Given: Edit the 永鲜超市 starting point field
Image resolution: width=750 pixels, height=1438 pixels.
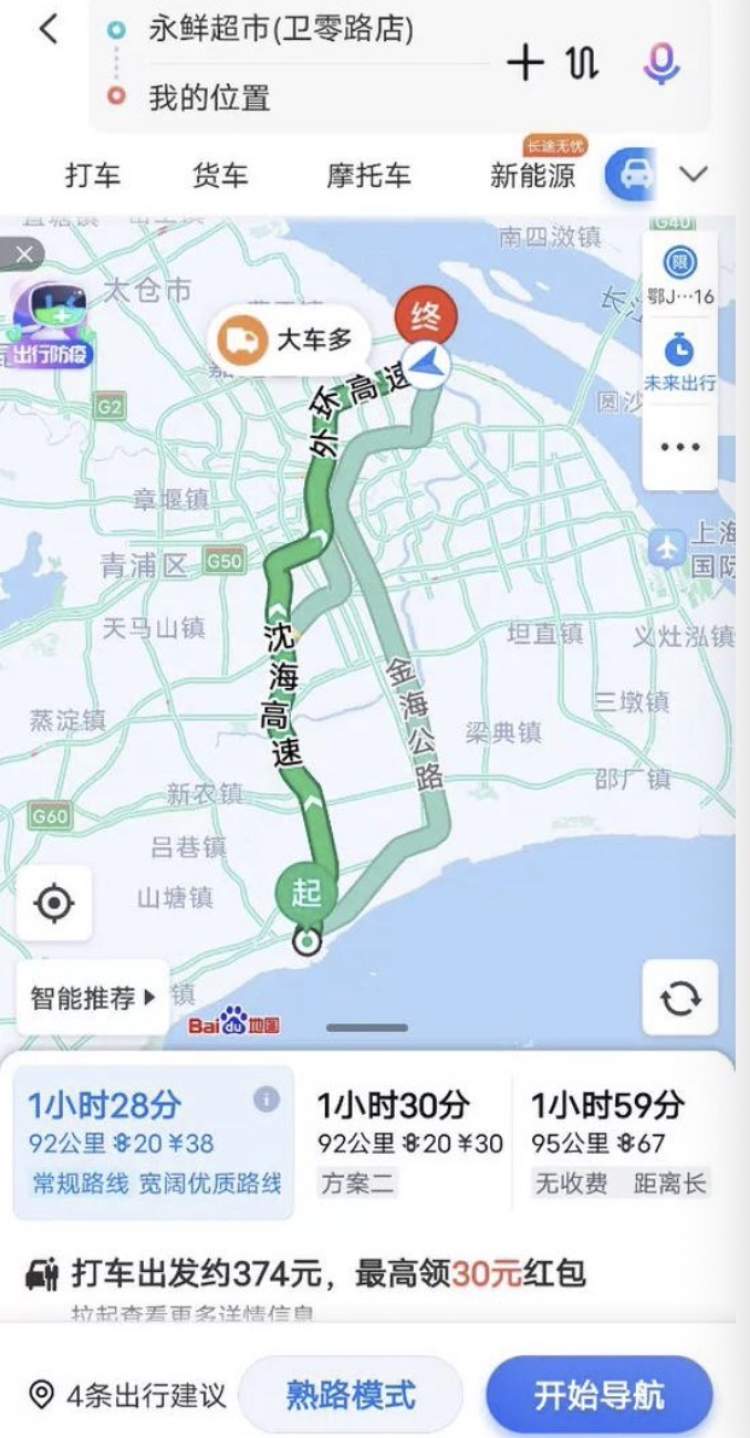Looking at the screenshot, I should pos(280,31).
